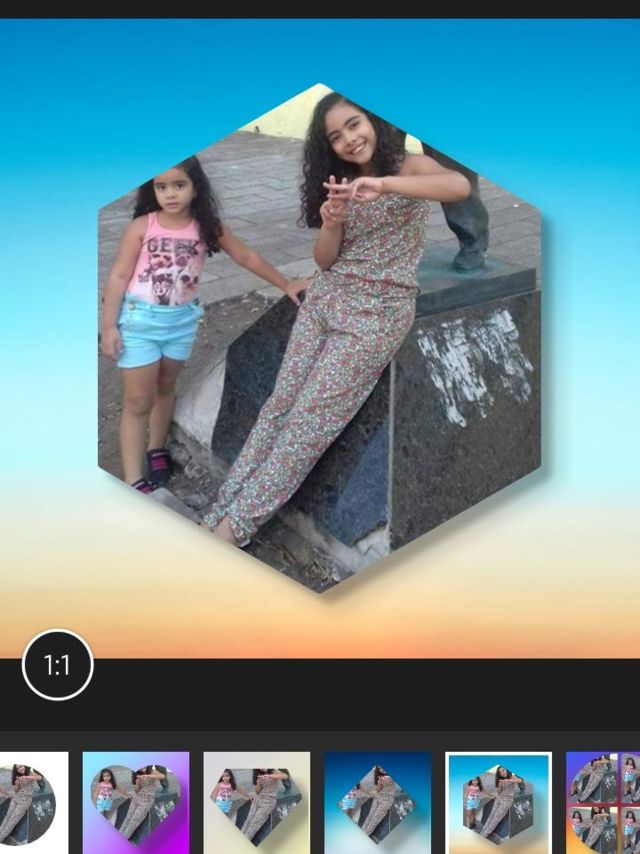Select the hexagon frame with sunset gradient
640x854 pixels.
point(498,803)
